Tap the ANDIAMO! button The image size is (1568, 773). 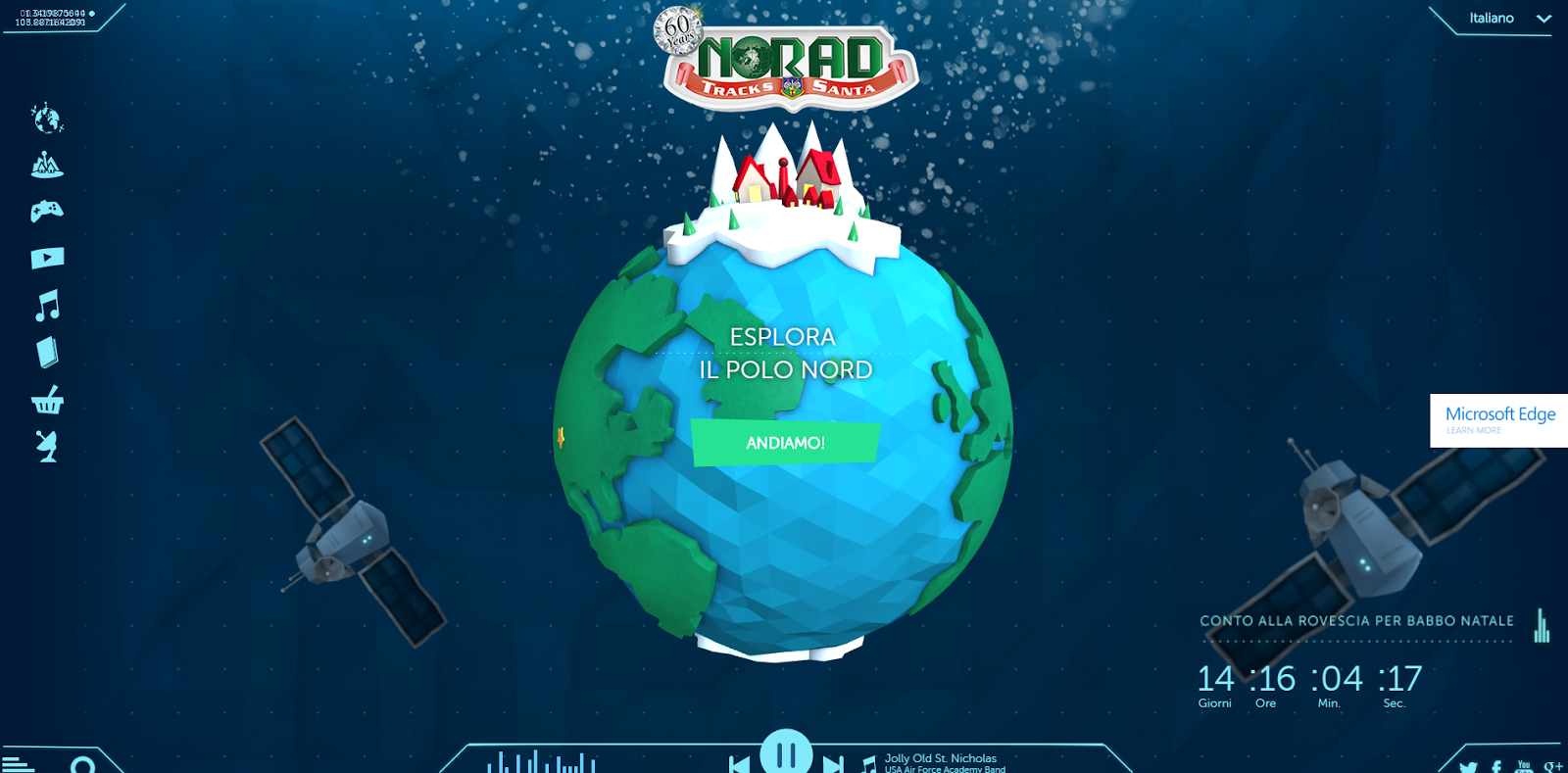click(x=785, y=443)
